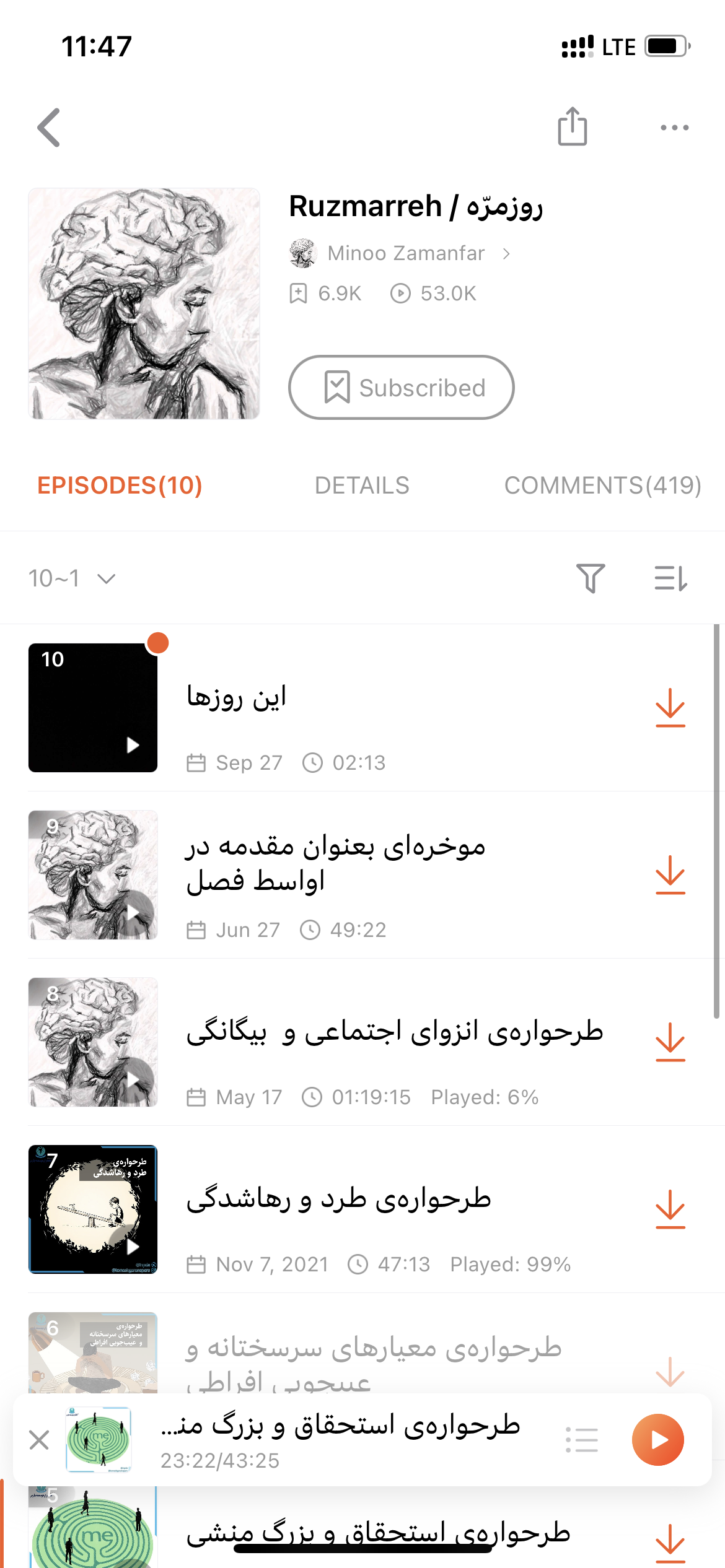Viewport: 725px width, 1568px height.
Task: Switch to the COMMENTS(419) tab
Action: [x=602, y=486]
